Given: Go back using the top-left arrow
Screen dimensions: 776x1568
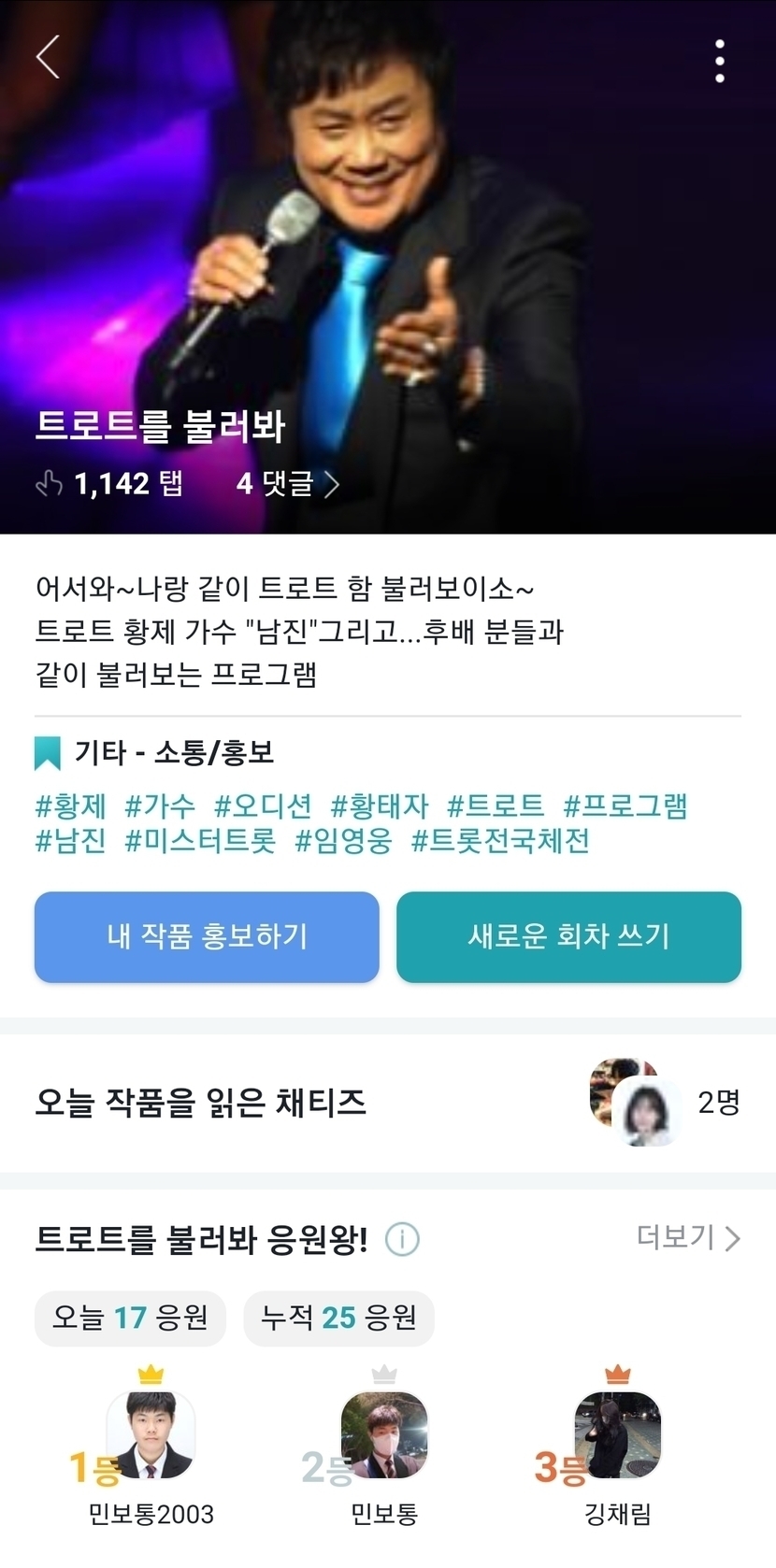Looking at the screenshot, I should pyautogui.click(x=48, y=57).
